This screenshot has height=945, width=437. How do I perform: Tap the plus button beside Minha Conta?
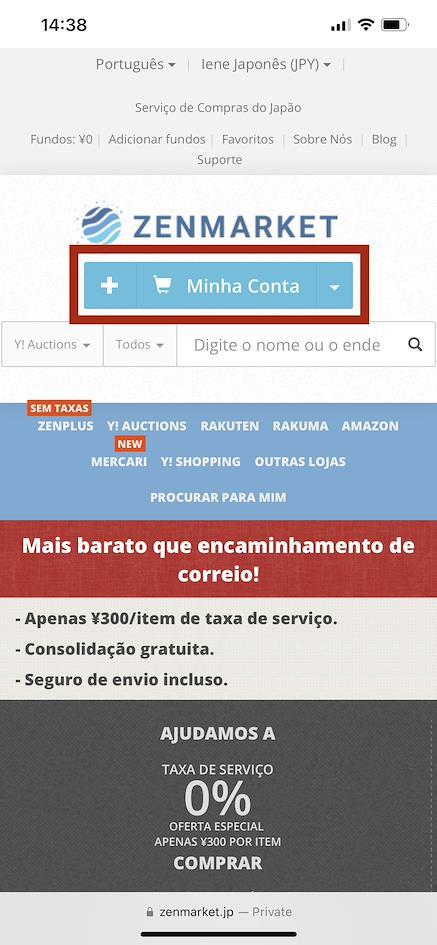pyautogui.click(x=110, y=286)
